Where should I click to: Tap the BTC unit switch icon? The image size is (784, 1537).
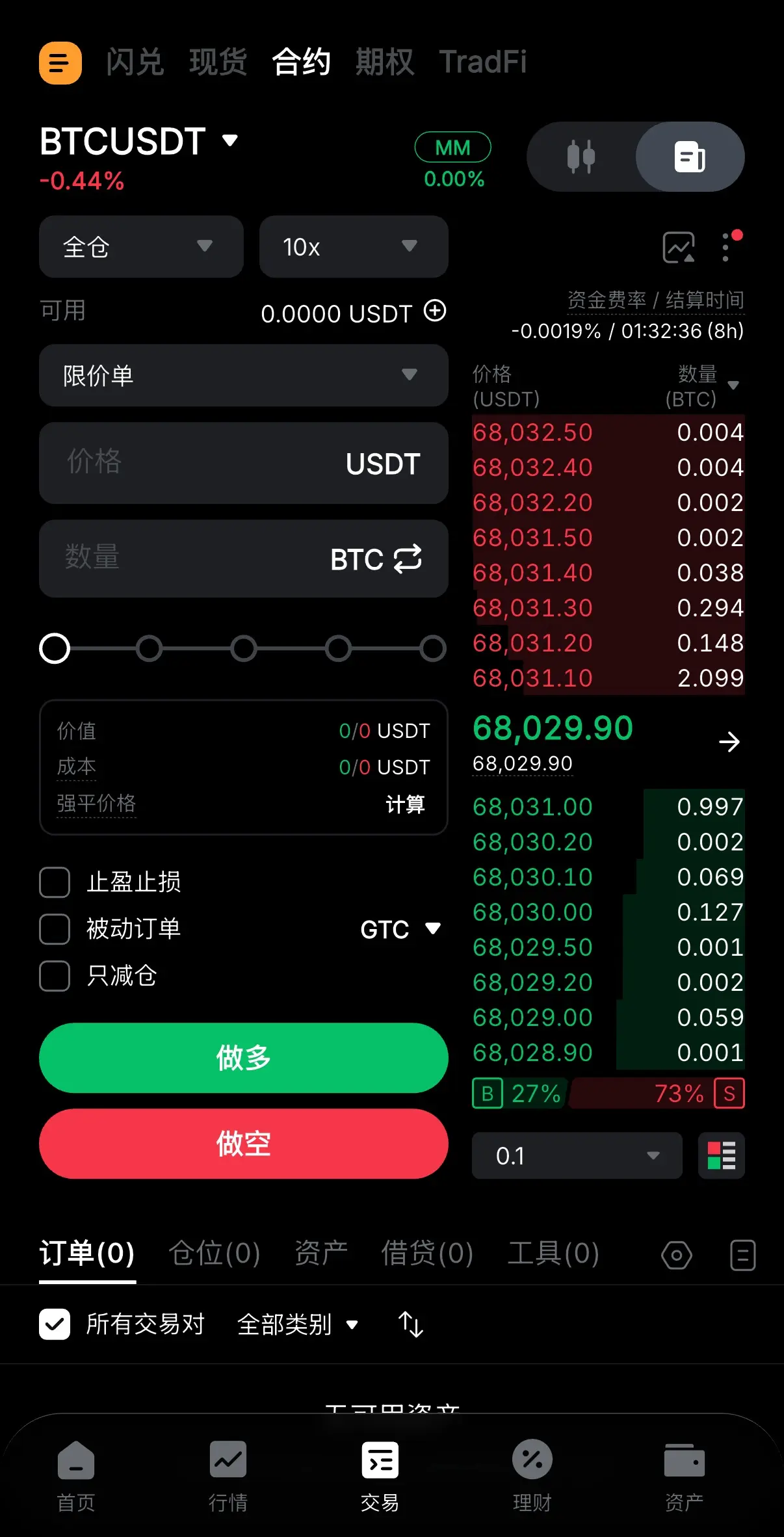[x=408, y=558]
